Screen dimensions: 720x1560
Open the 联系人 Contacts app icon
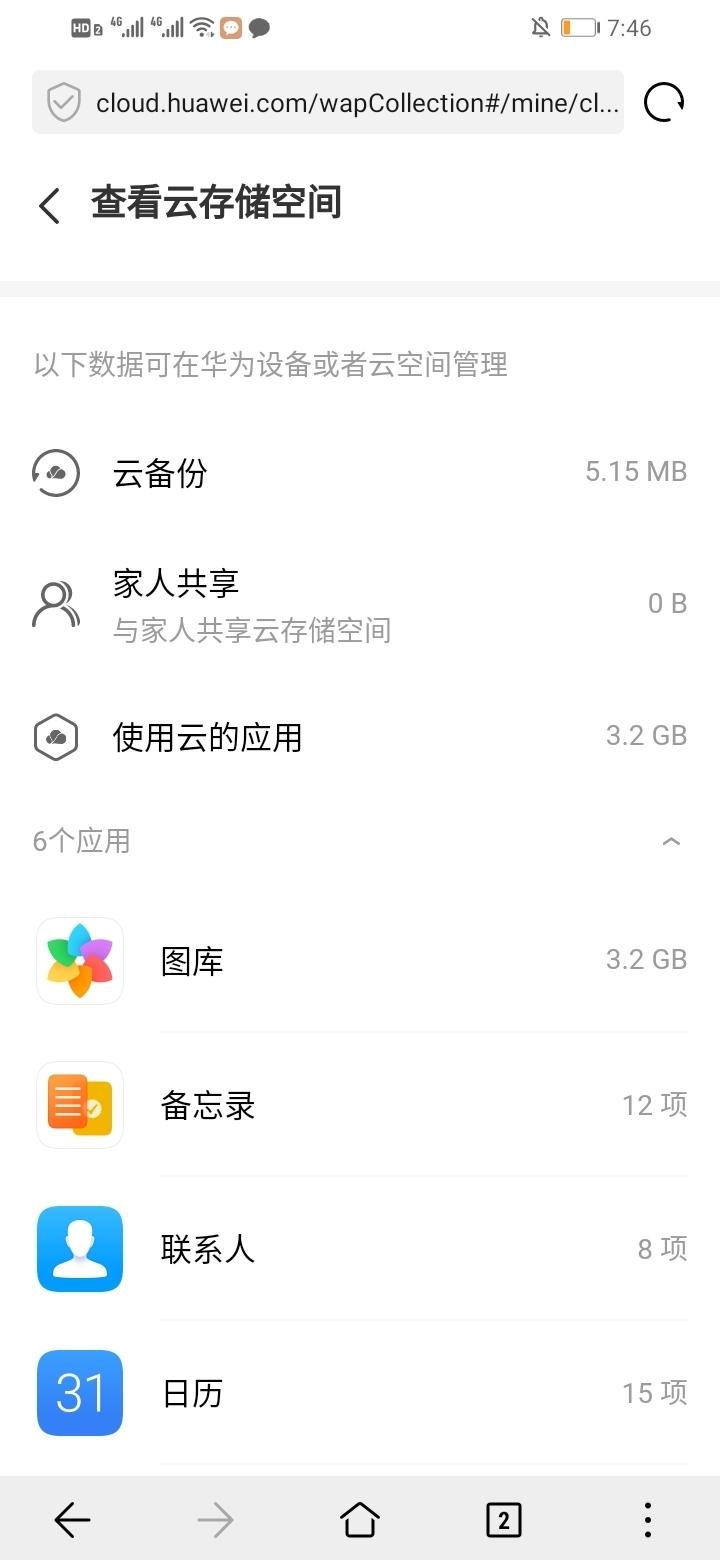(x=79, y=1248)
